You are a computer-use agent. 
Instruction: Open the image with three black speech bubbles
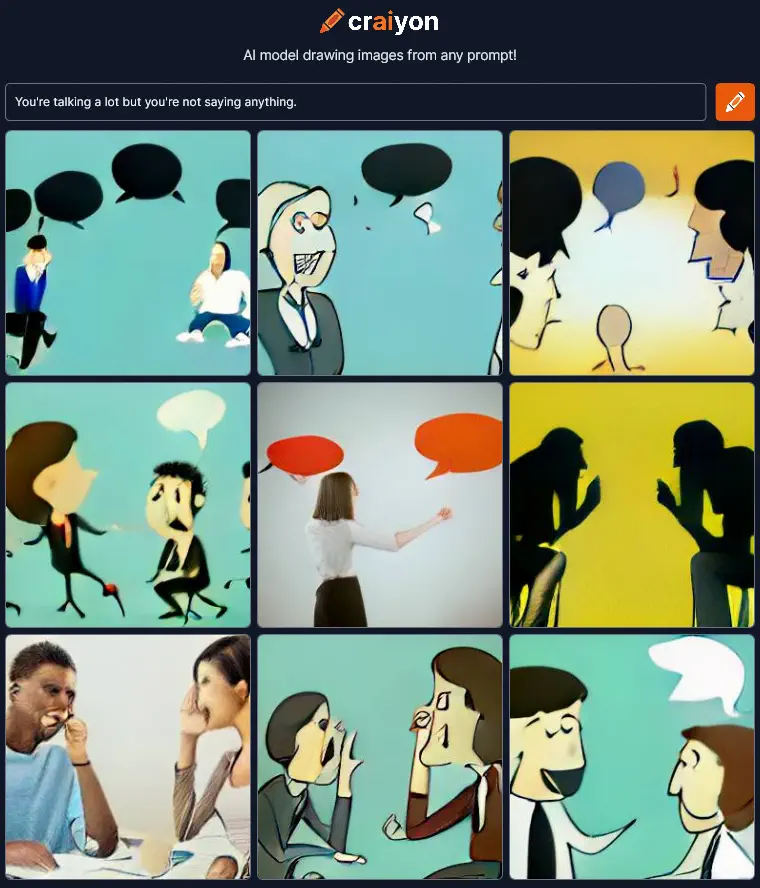click(128, 253)
